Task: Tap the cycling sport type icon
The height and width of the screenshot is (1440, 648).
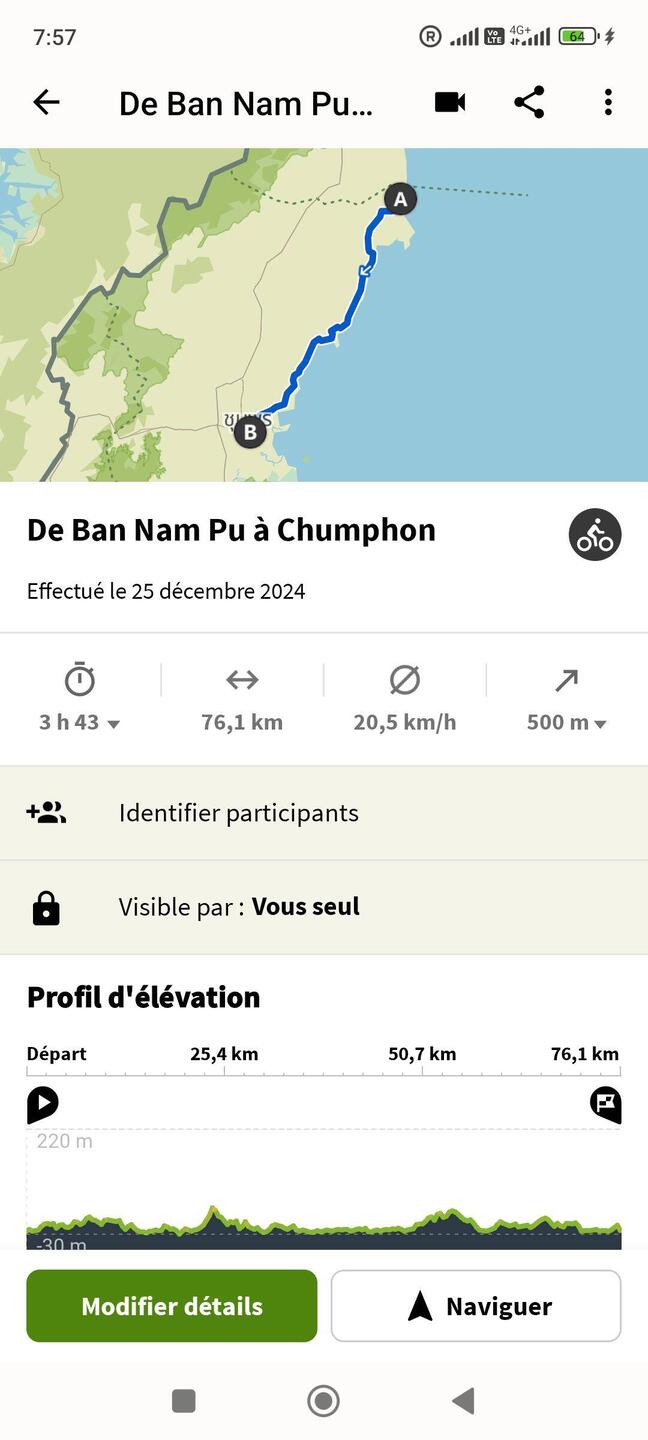Action: click(x=595, y=535)
